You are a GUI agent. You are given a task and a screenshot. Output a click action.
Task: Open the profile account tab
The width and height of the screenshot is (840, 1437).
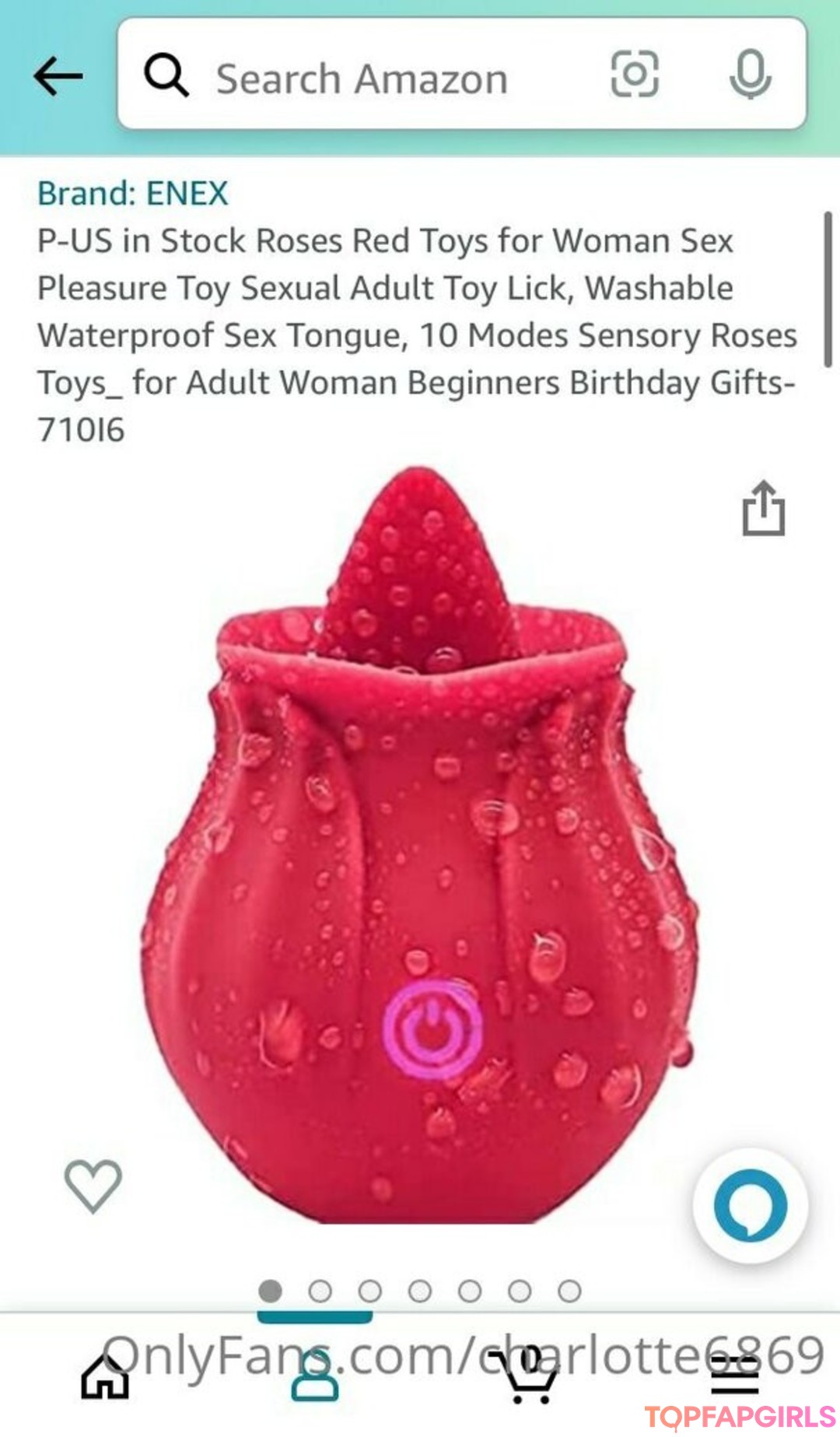(x=315, y=1378)
